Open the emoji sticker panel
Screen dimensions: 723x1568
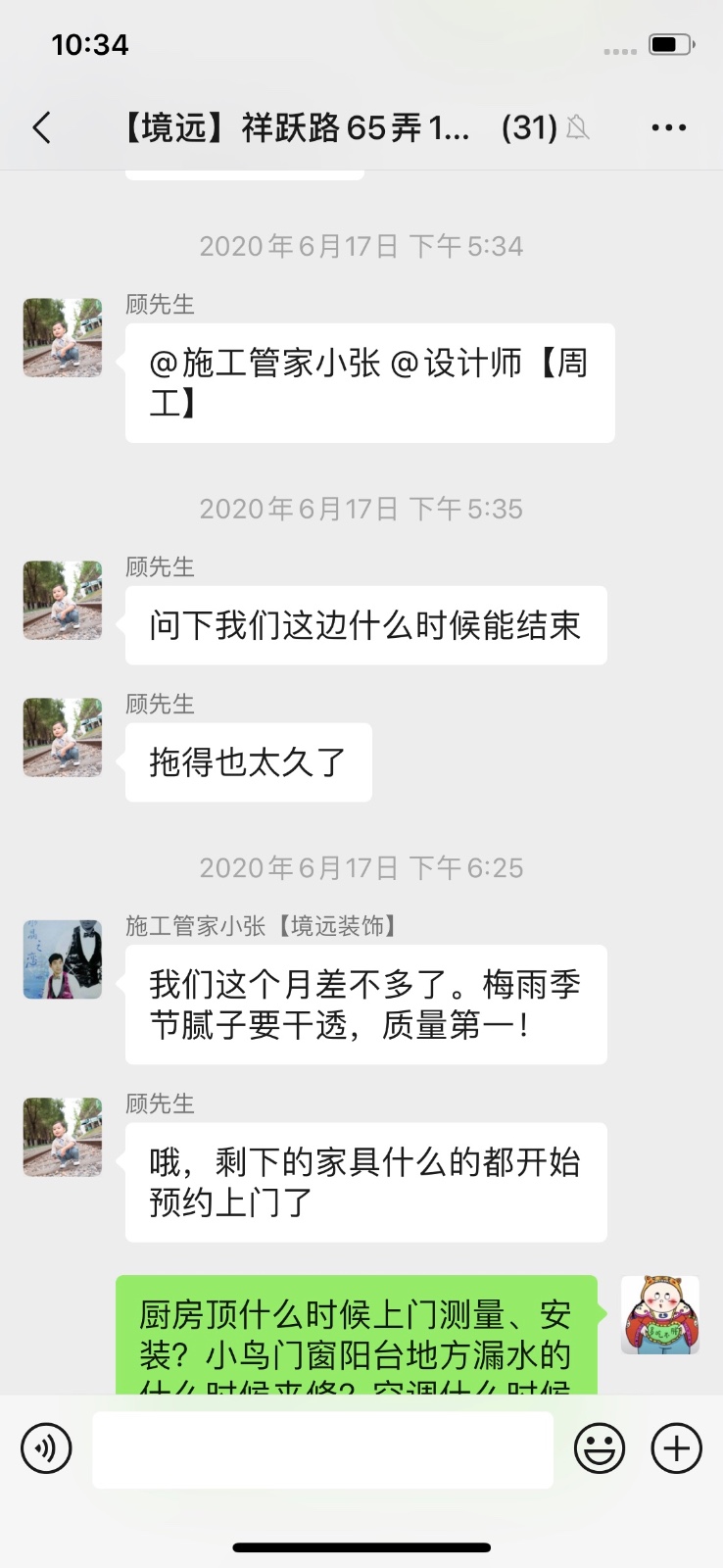pyautogui.click(x=599, y=1448)
